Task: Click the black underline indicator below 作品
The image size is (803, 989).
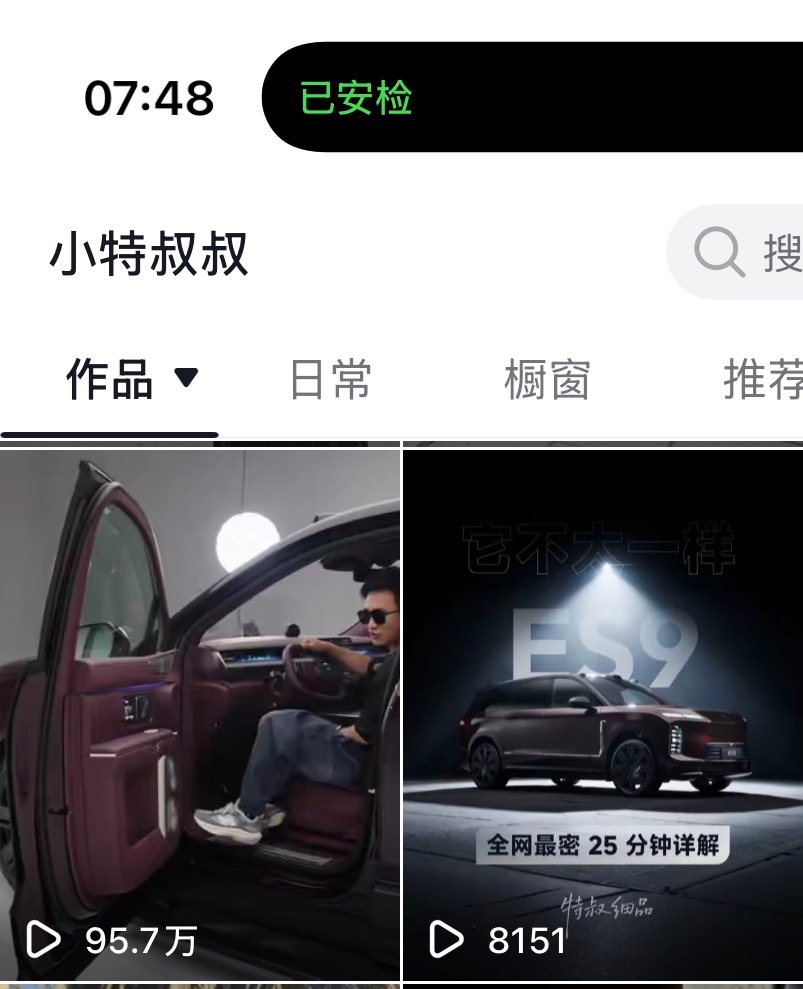Action: pos(109,433)
